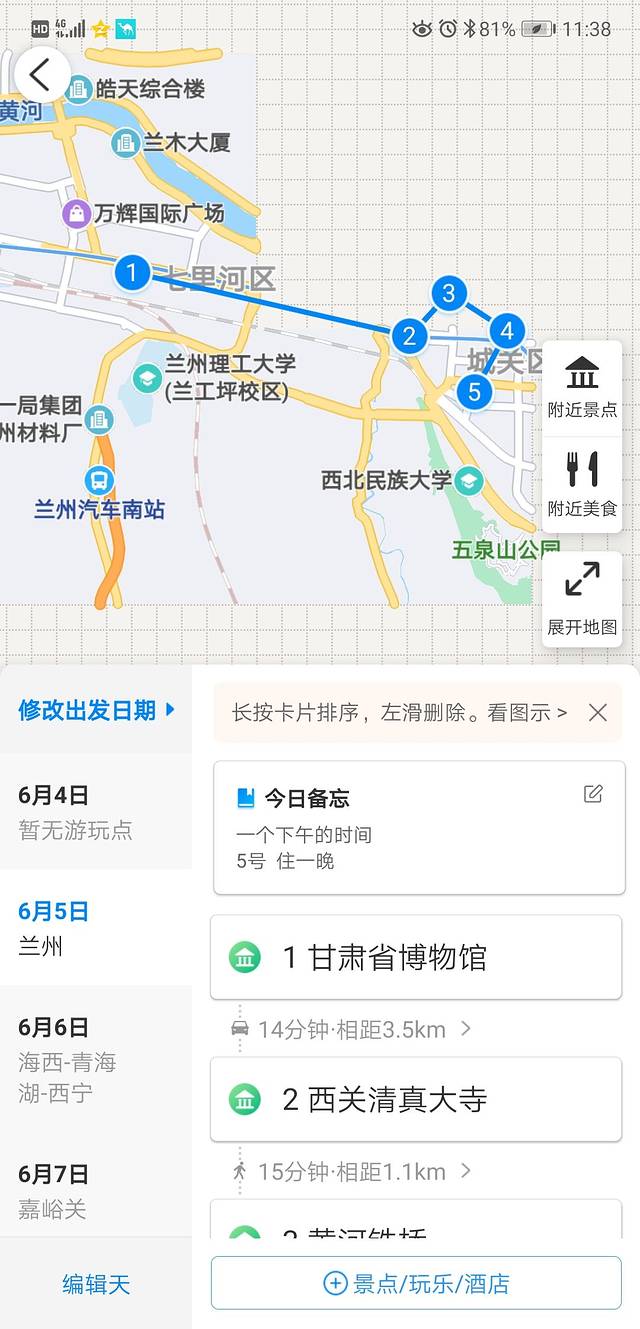This screenshot has height=1329, width=640.
Task: Open the 西关清真大寺 card
Action: [x=416, y=1100]
